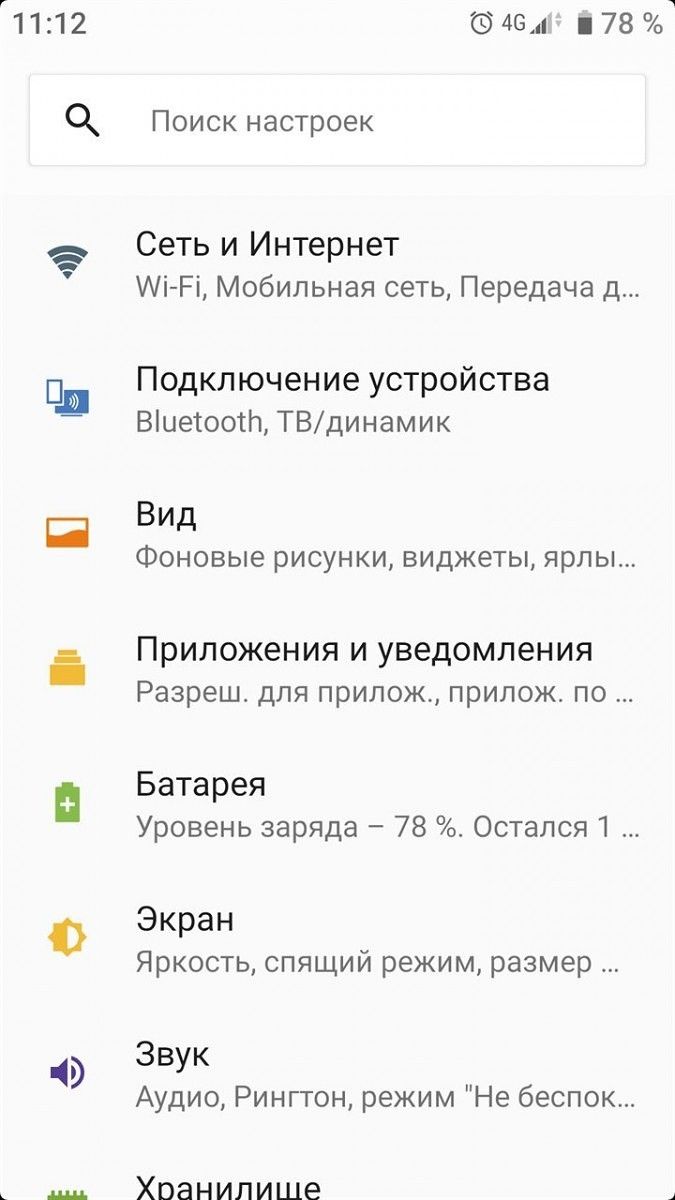Open Звук sound settings
Viewport: 675px width, 1200px height.
(337, 1074)
